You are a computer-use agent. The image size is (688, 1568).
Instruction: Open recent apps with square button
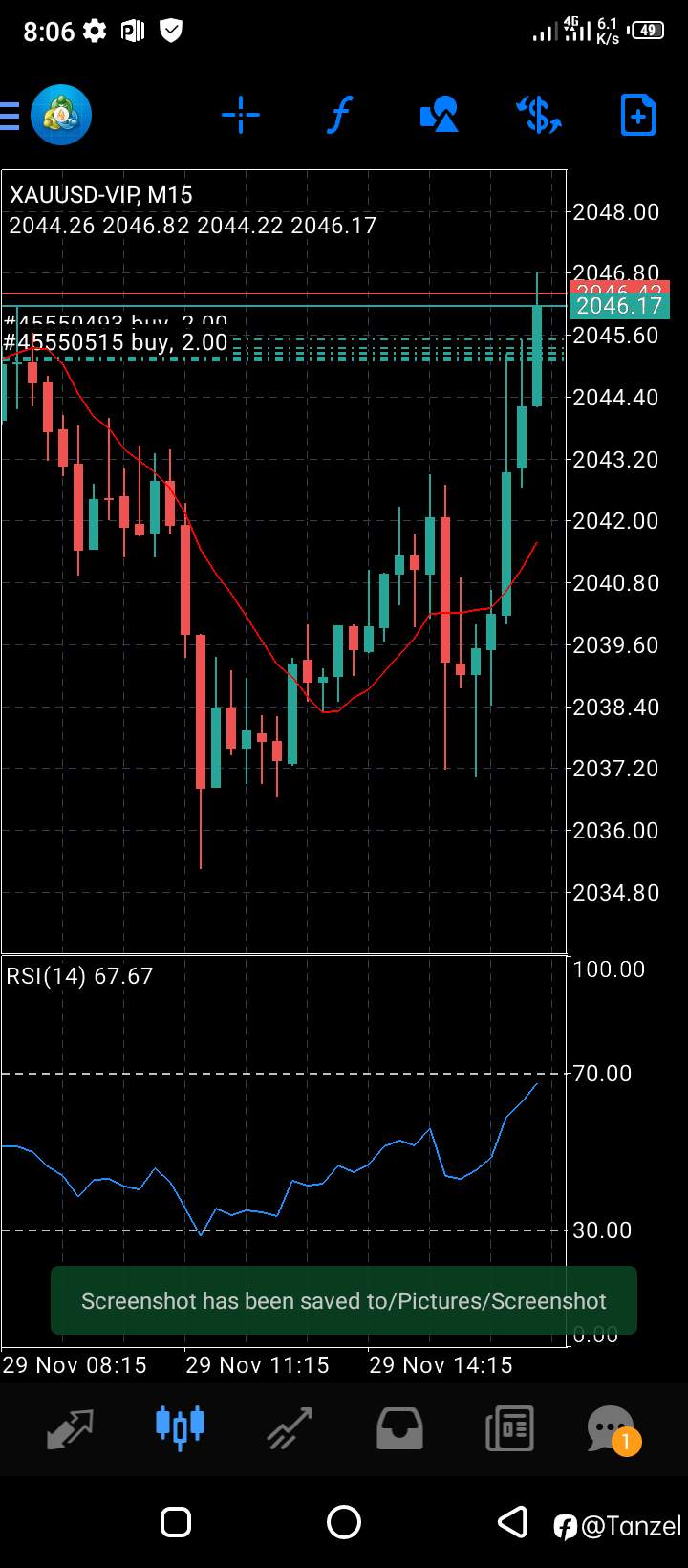tap(176, 1522)
